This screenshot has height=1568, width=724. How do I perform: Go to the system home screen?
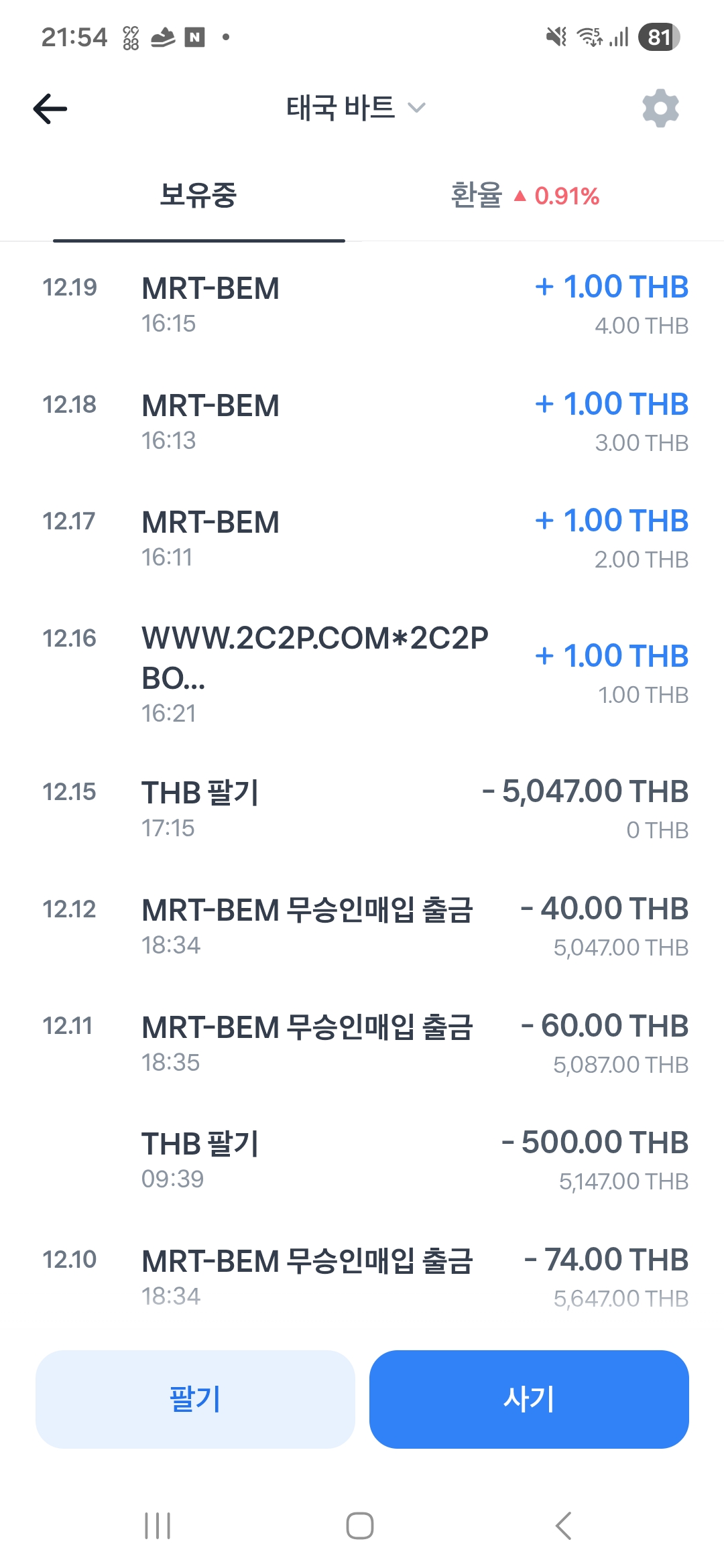point(360,1526)
